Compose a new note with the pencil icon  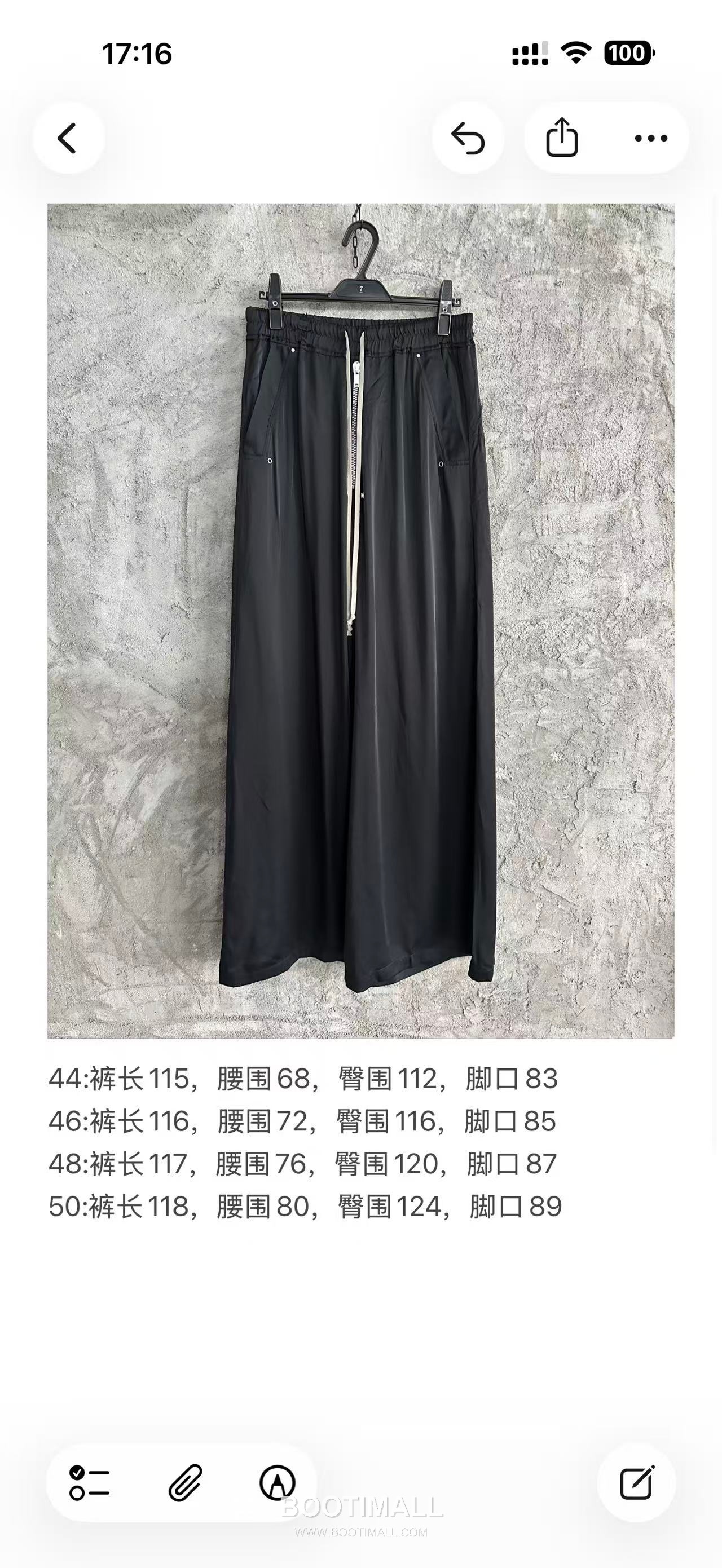click(x=637, y=1483)
